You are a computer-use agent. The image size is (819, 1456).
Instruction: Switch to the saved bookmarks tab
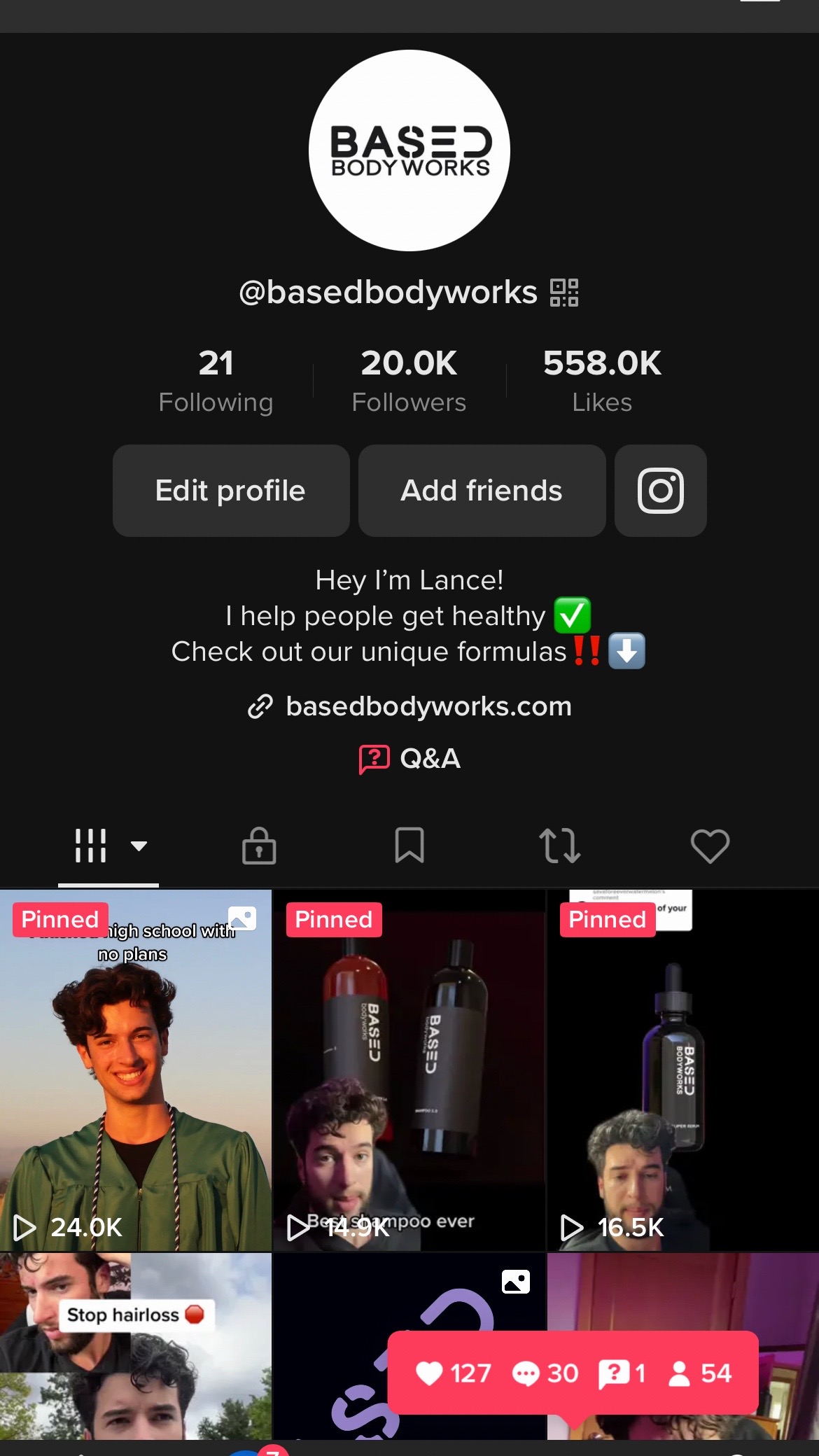[409, 846]
